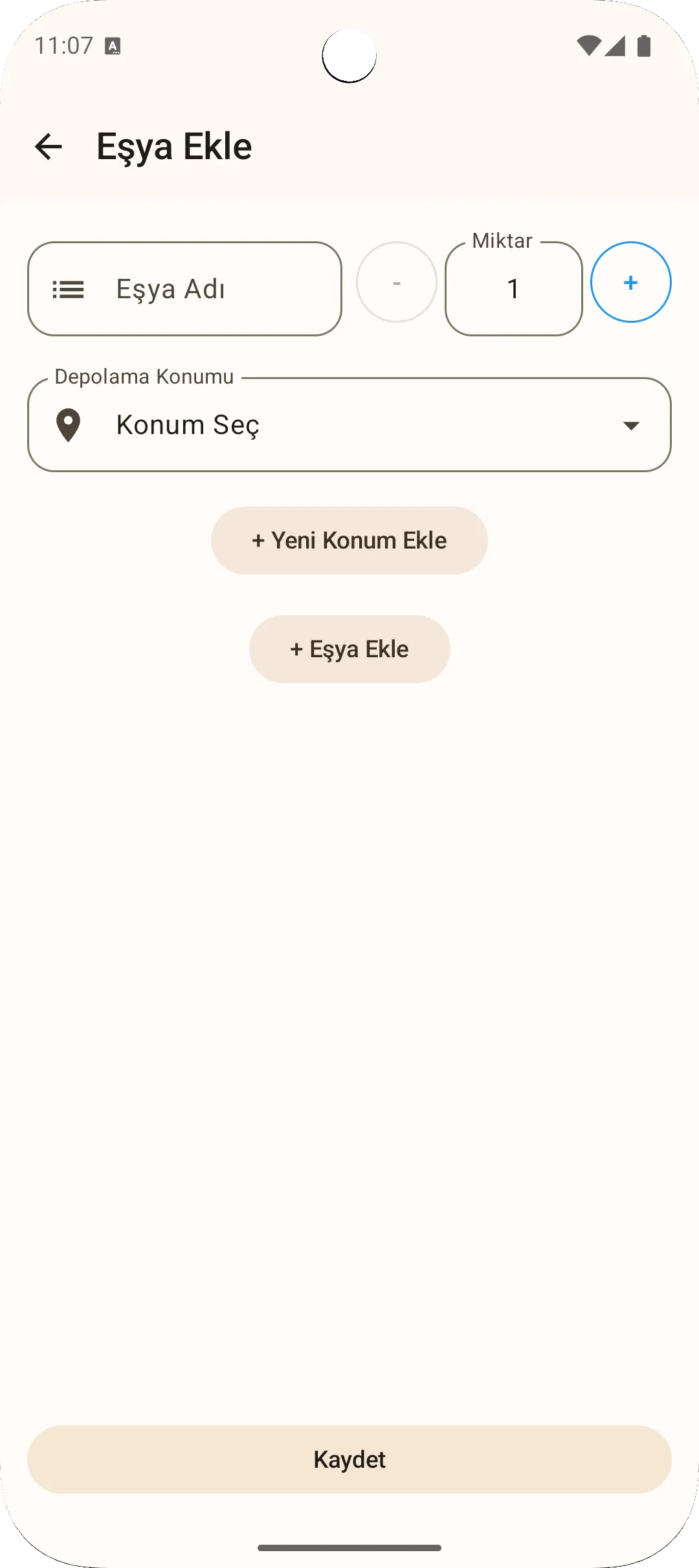This screenshot has height=1568, width=699.
Task: Select the Depolama Konumu label
Action: (x=144, y=376)
